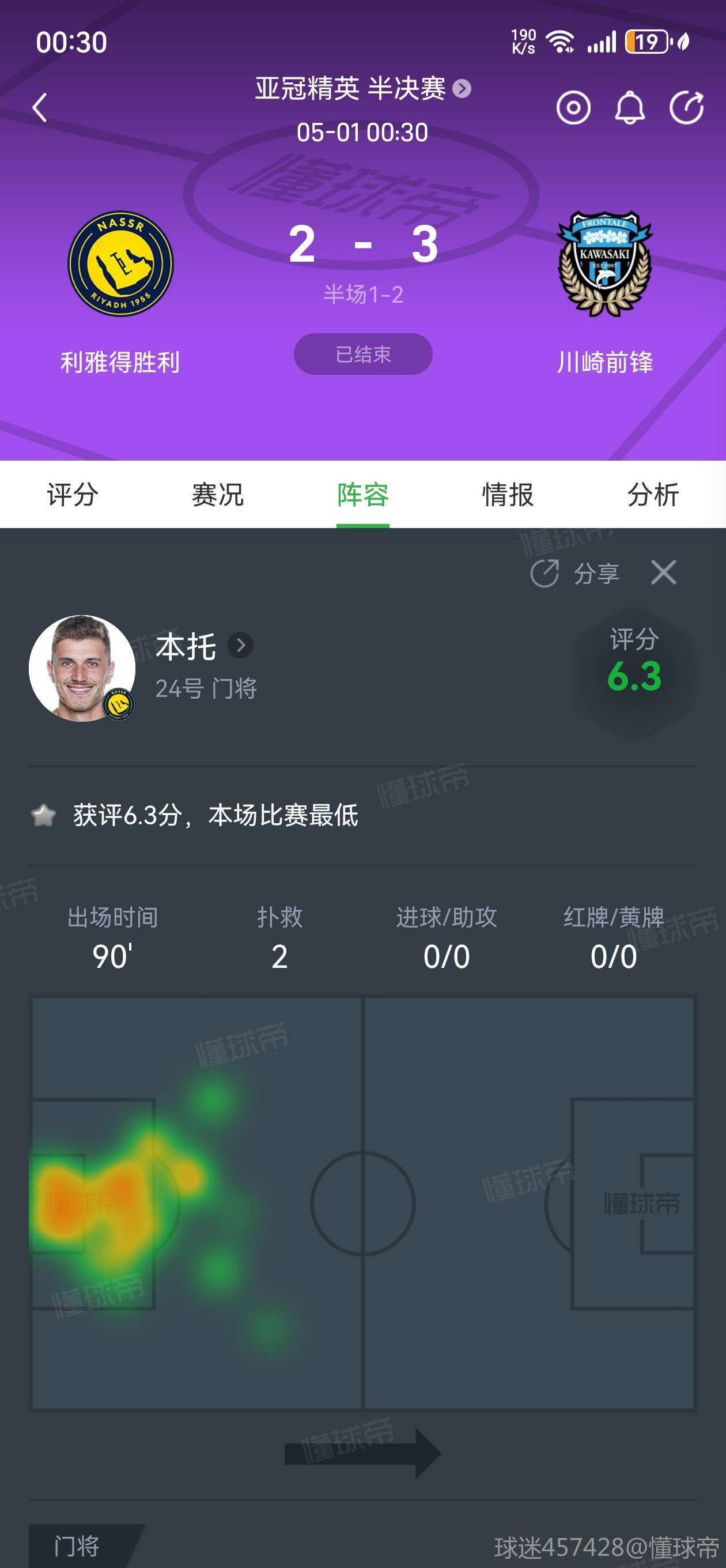Tap the live target icon in header

click(573, 108)
